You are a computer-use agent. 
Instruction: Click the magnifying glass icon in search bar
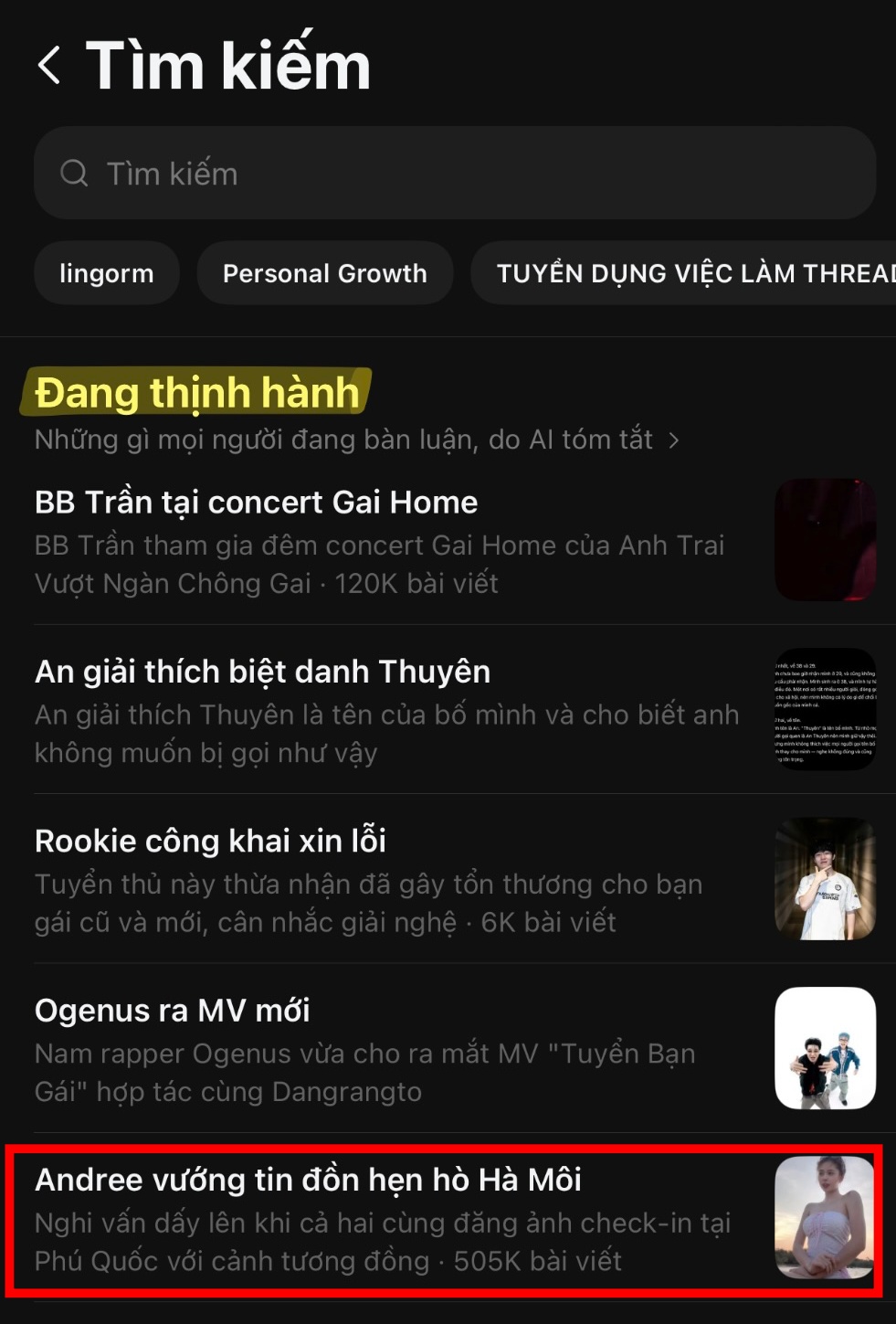(x=75, y=174)
